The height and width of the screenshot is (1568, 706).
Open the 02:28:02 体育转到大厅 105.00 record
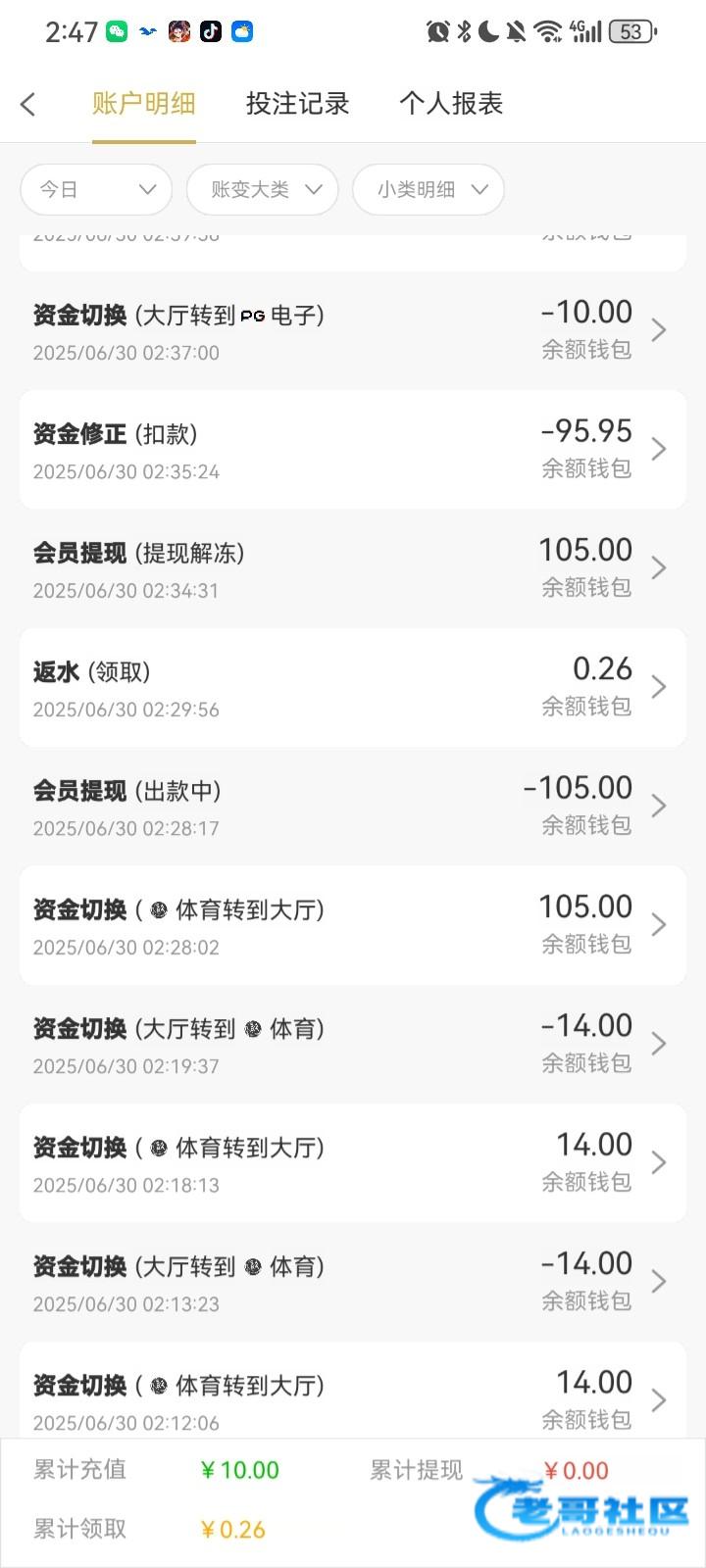pos(352,925)
